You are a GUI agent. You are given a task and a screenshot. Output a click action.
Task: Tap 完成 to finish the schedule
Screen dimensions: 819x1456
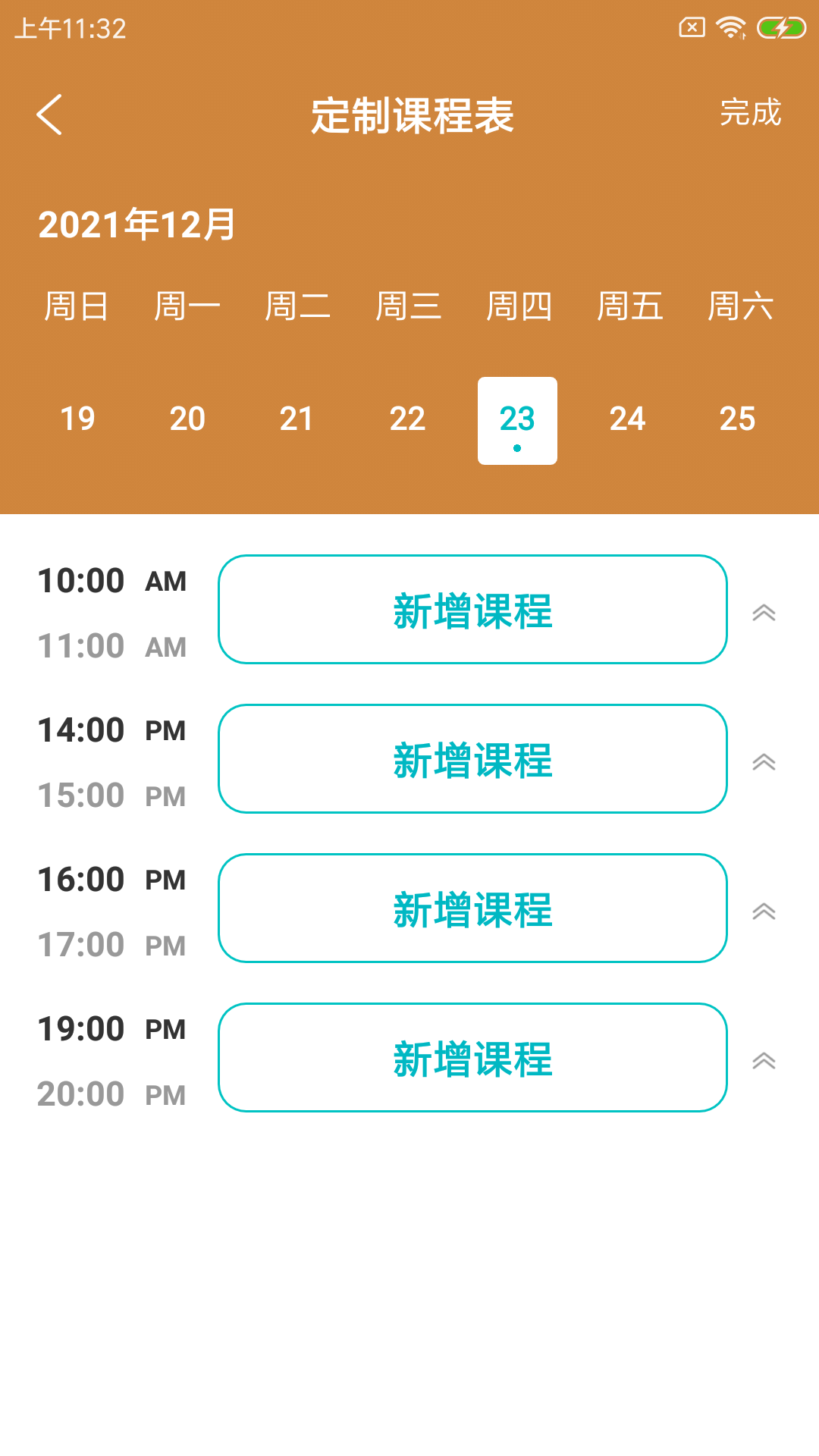(750, 113)
